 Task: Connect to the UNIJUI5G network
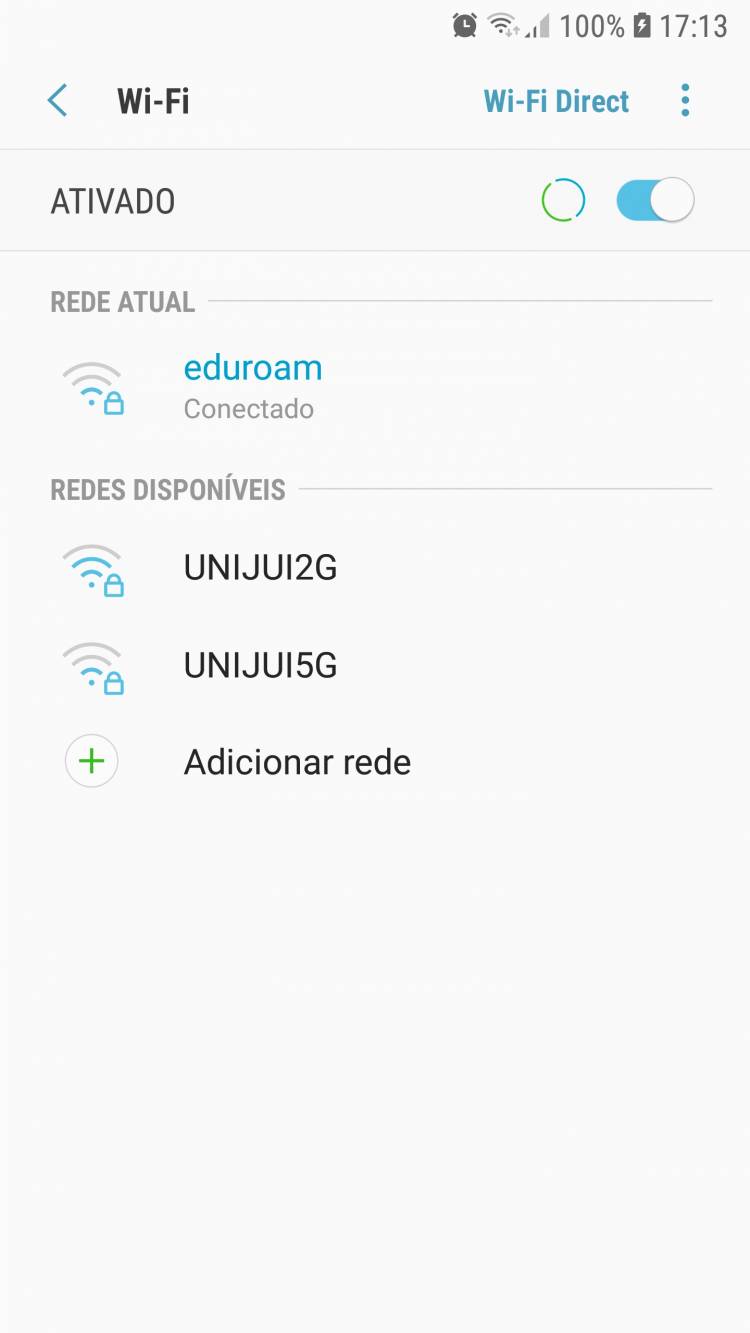coord(260,665)
